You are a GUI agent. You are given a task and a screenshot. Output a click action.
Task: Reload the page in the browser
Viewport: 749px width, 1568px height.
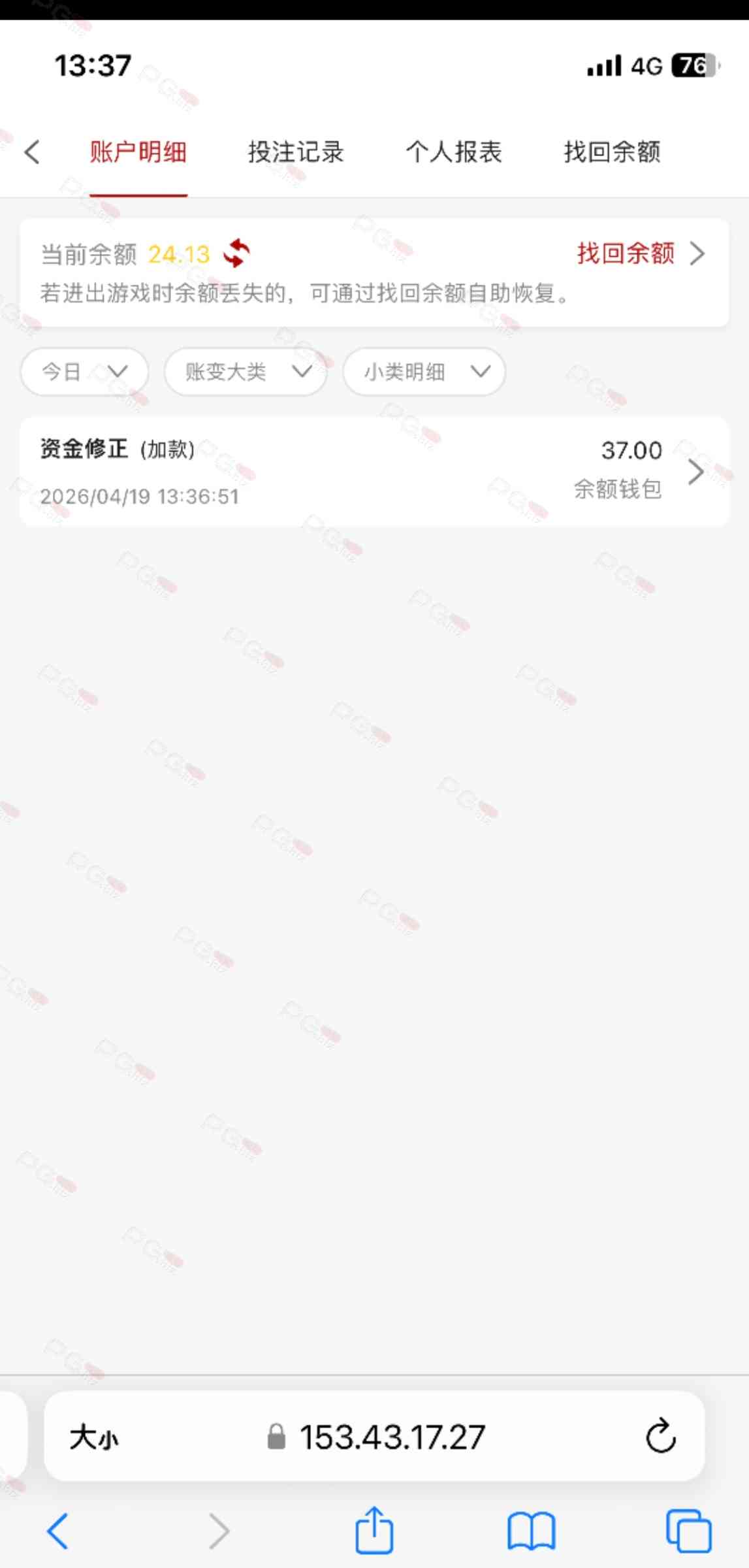pos(660,1437)
